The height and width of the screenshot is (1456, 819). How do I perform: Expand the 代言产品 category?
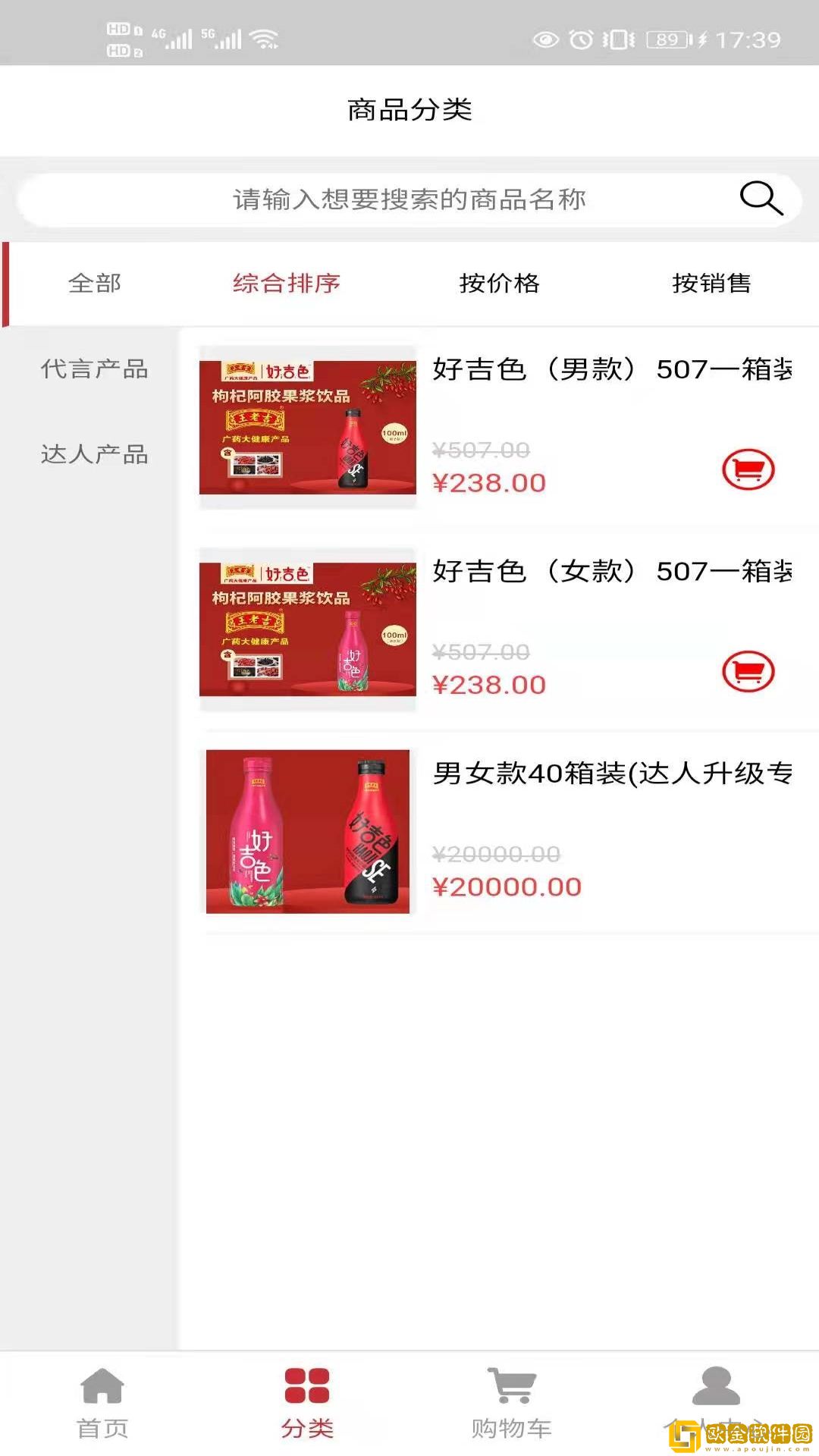[94, 371]
